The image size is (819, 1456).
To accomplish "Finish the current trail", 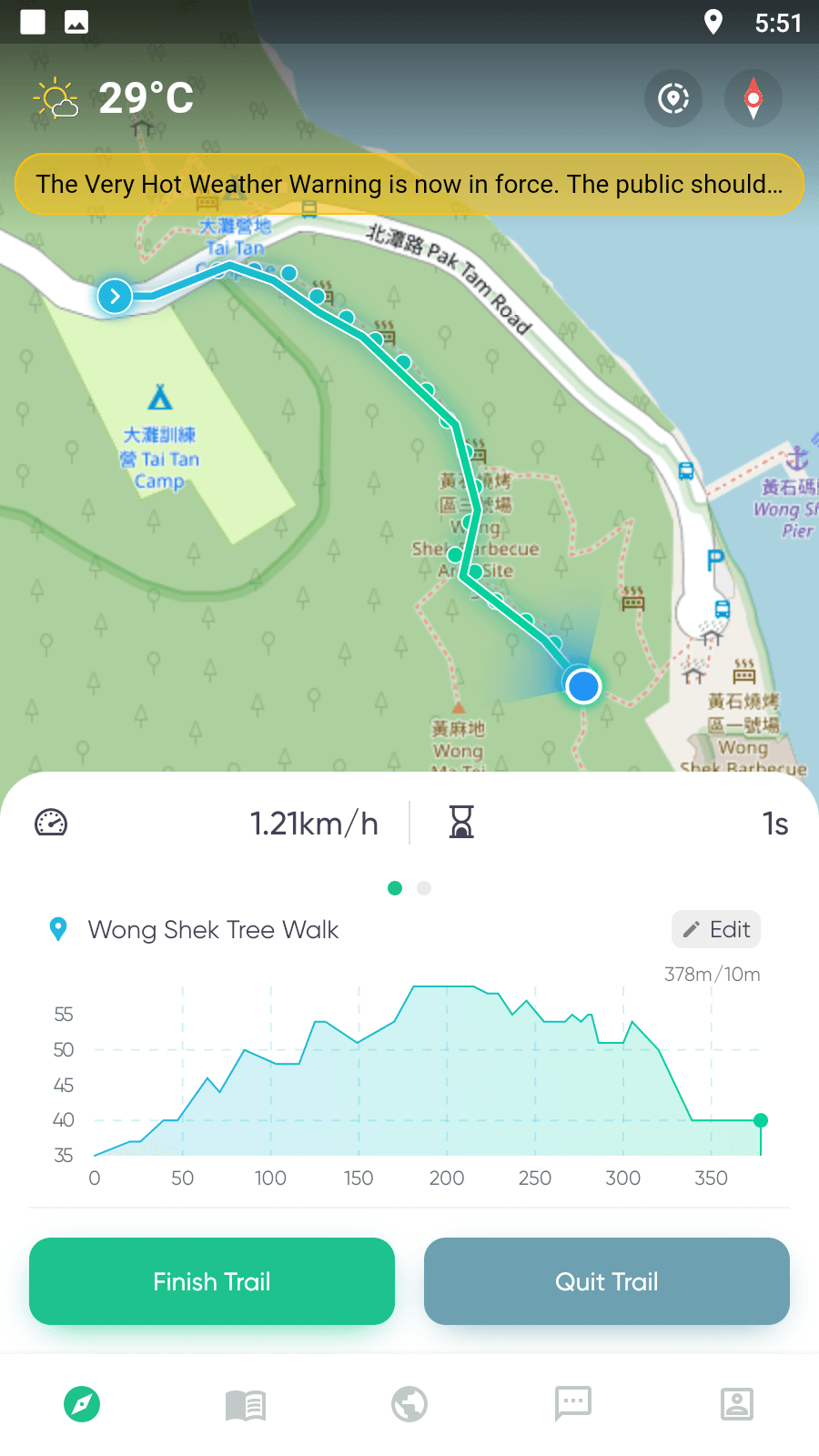I will (x=212, y=1281).
